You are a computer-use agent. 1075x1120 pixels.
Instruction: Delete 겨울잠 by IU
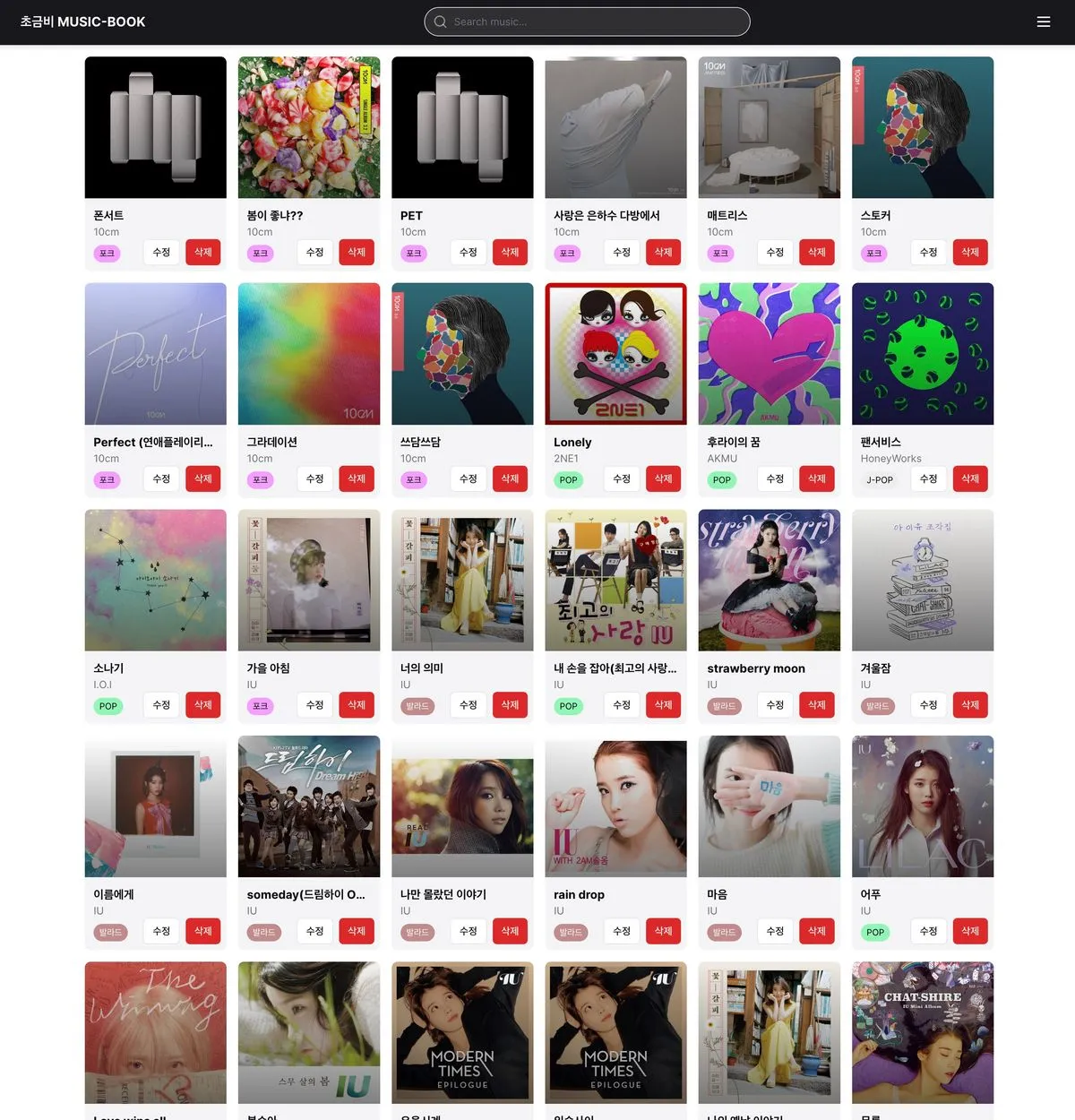970,705
